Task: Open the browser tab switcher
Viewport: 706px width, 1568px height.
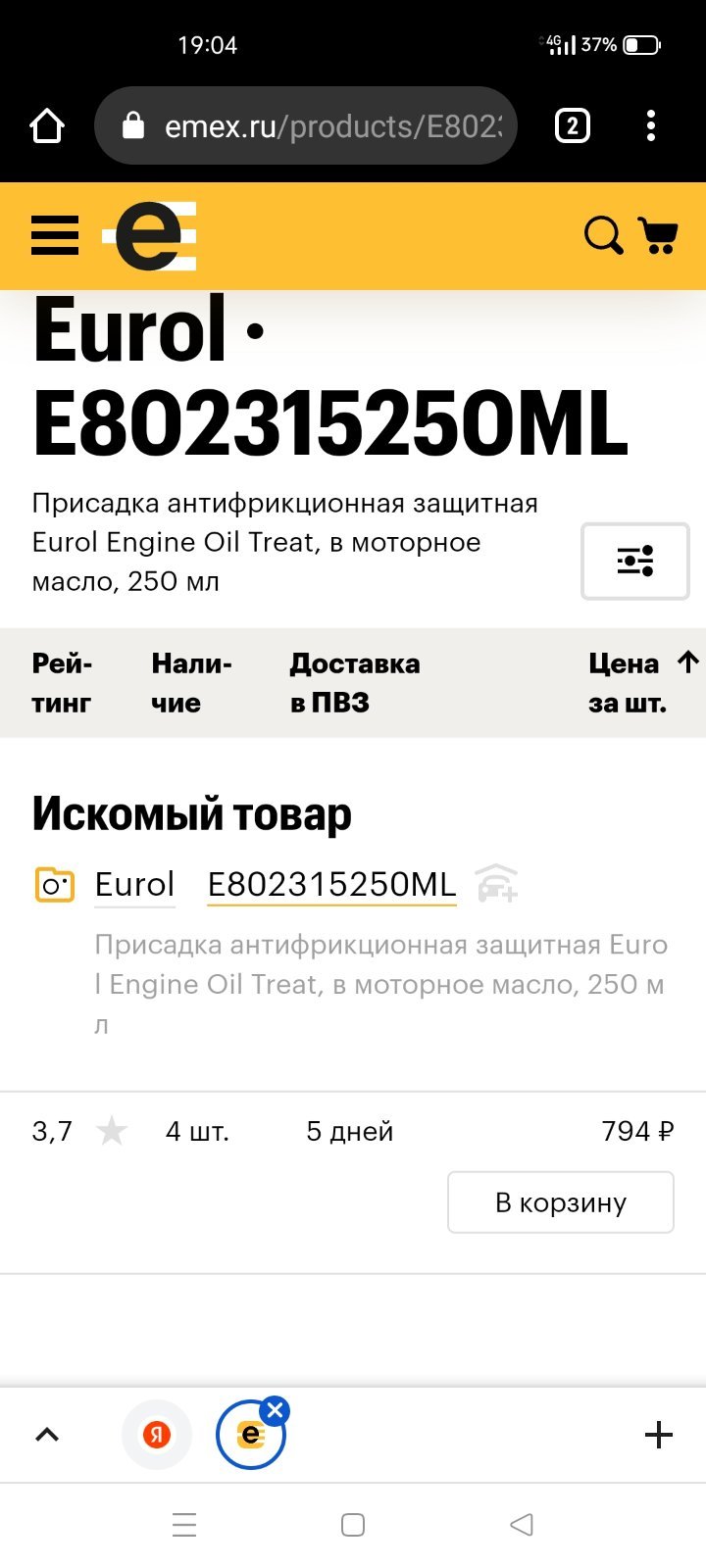Action: coord(573,125)
